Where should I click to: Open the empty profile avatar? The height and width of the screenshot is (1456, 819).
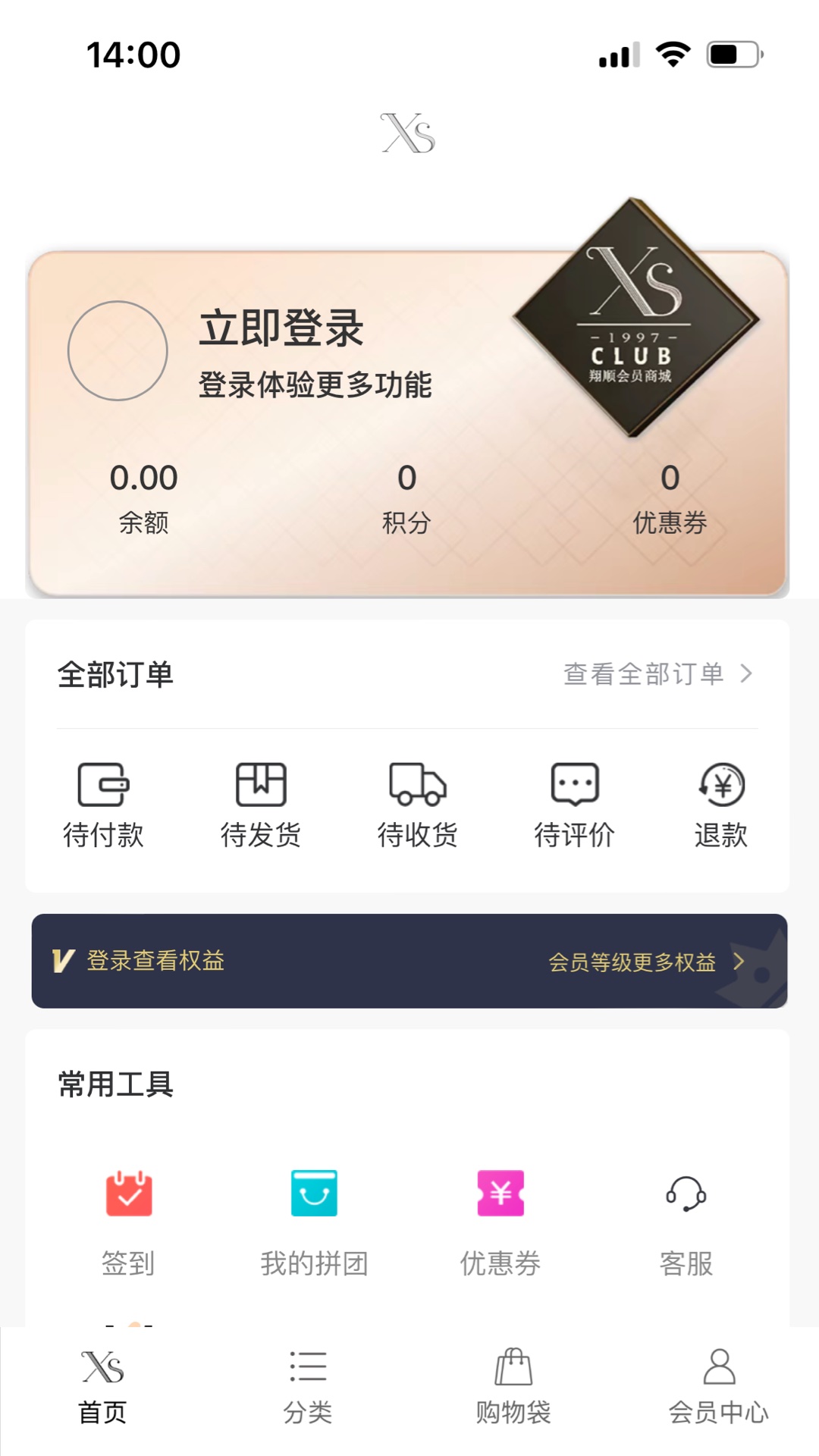click(118, 351)
